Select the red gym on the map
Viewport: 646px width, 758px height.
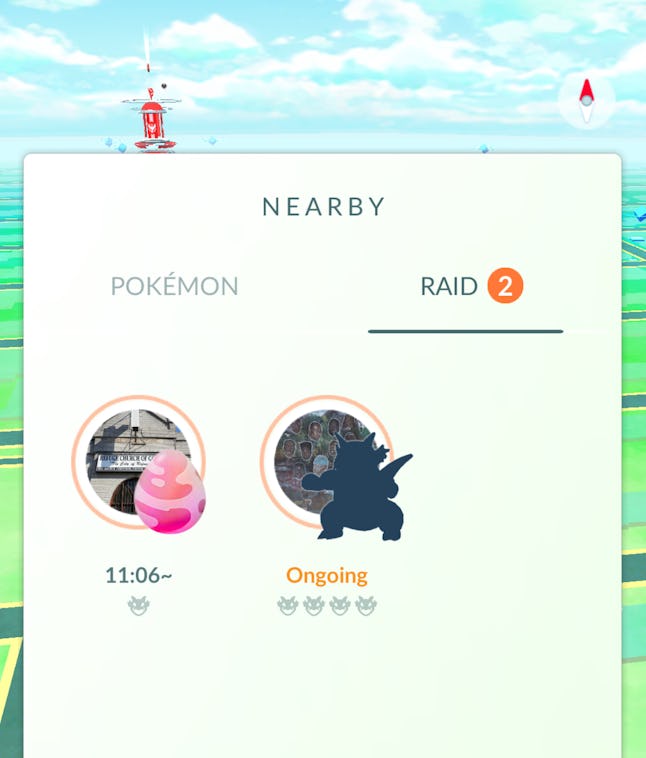[x=150, y=122]
